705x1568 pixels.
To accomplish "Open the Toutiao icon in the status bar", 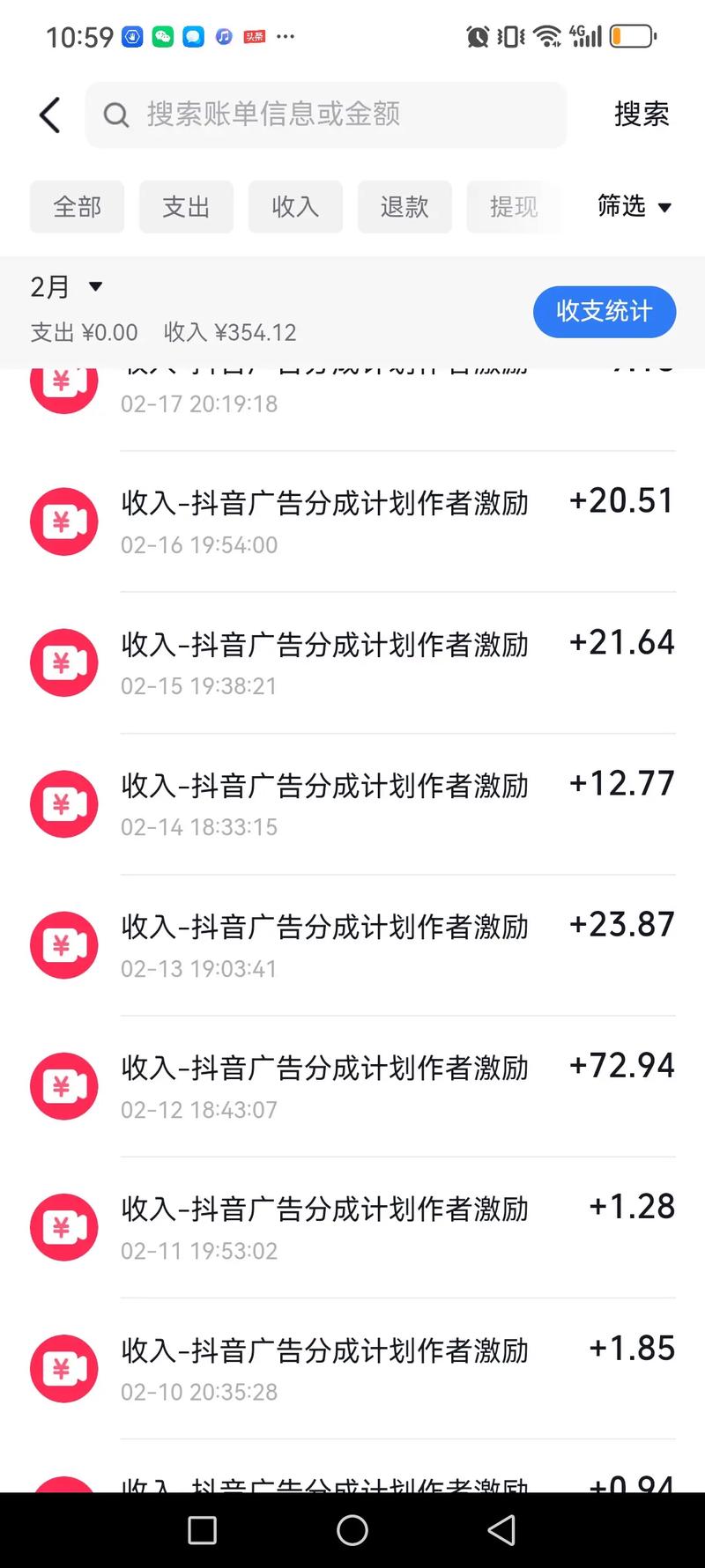I will (x=254, y=36).
